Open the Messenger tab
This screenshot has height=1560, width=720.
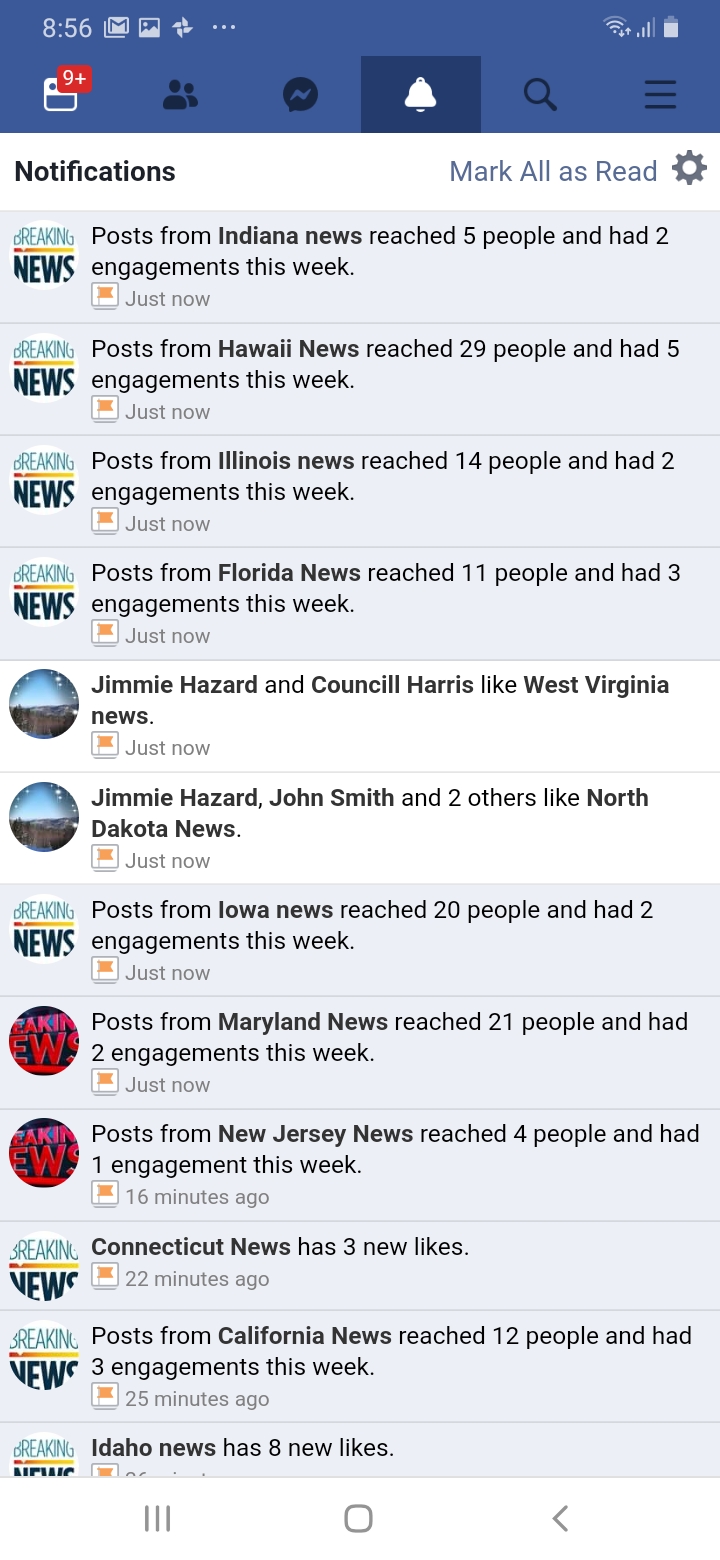pyautogui.click(x=300, y=95)
